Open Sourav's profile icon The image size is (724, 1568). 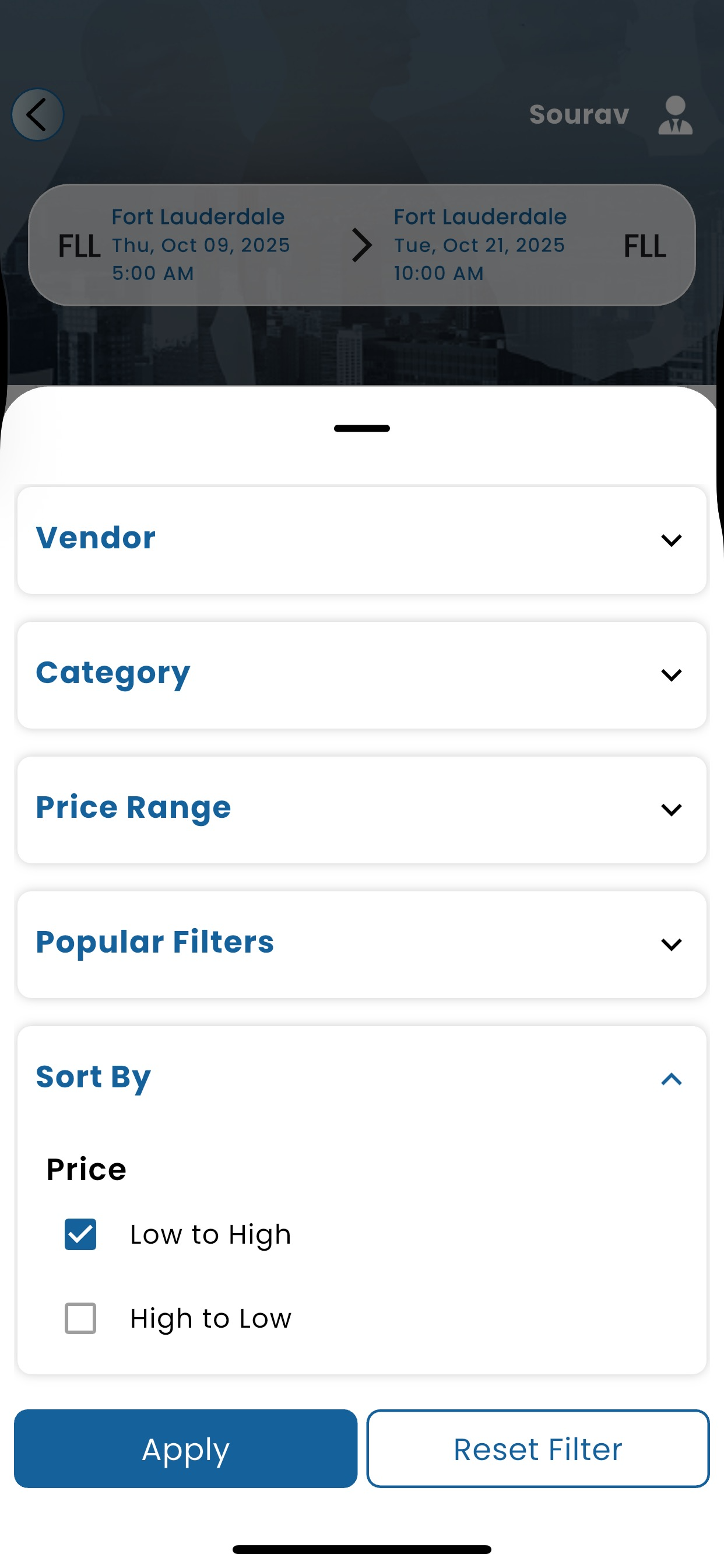click(x=674, y=114)
